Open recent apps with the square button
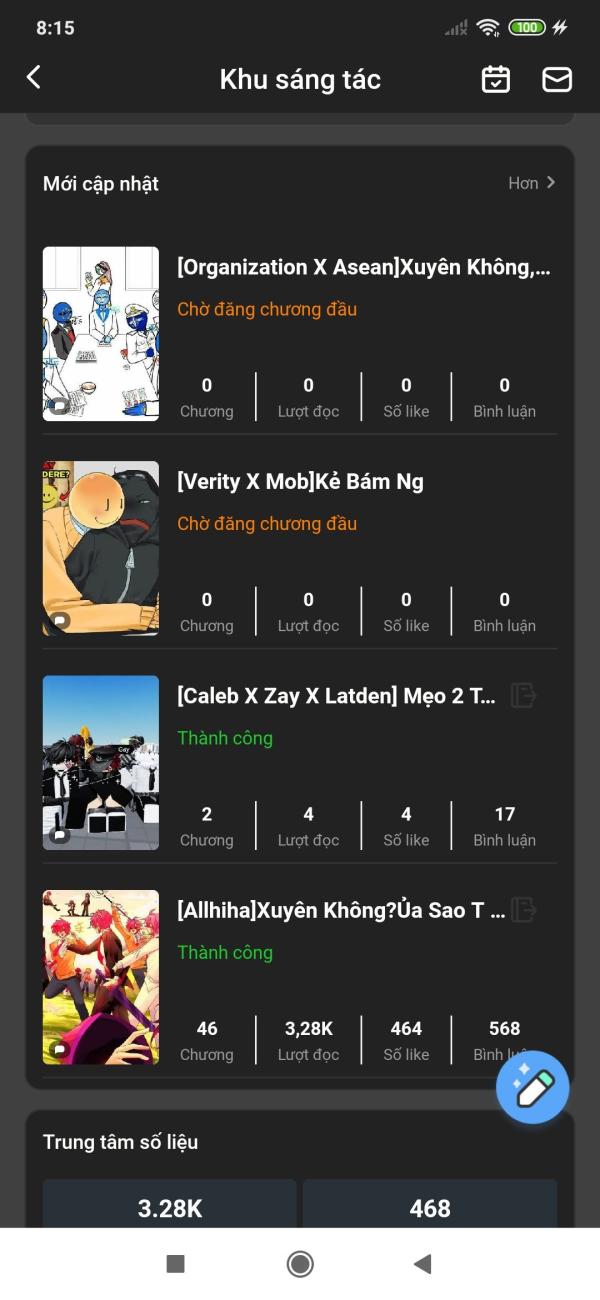This screenshot has height=1300, width=600. click(175, 1264)
